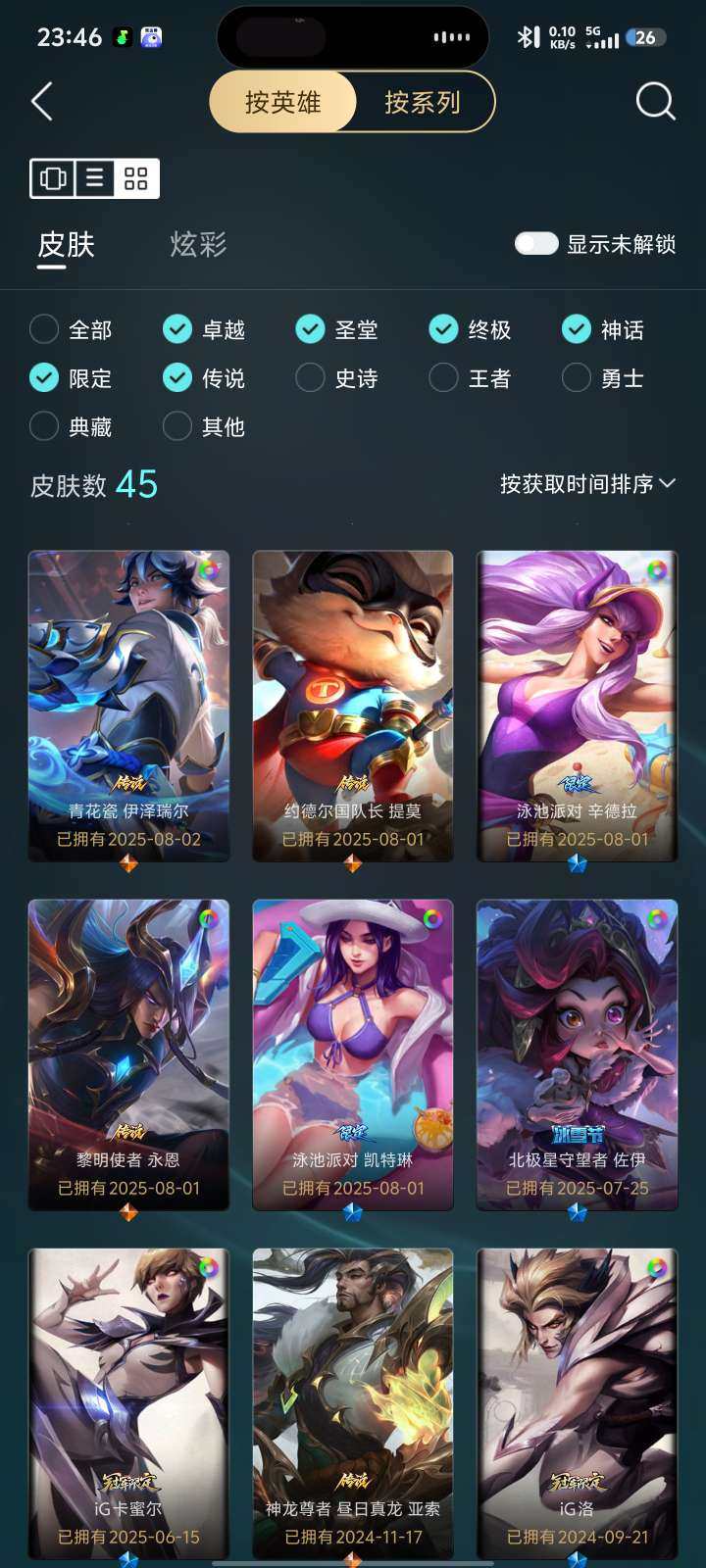
Task: Check the 王者 filter checkbox
Action: point(444,377)
